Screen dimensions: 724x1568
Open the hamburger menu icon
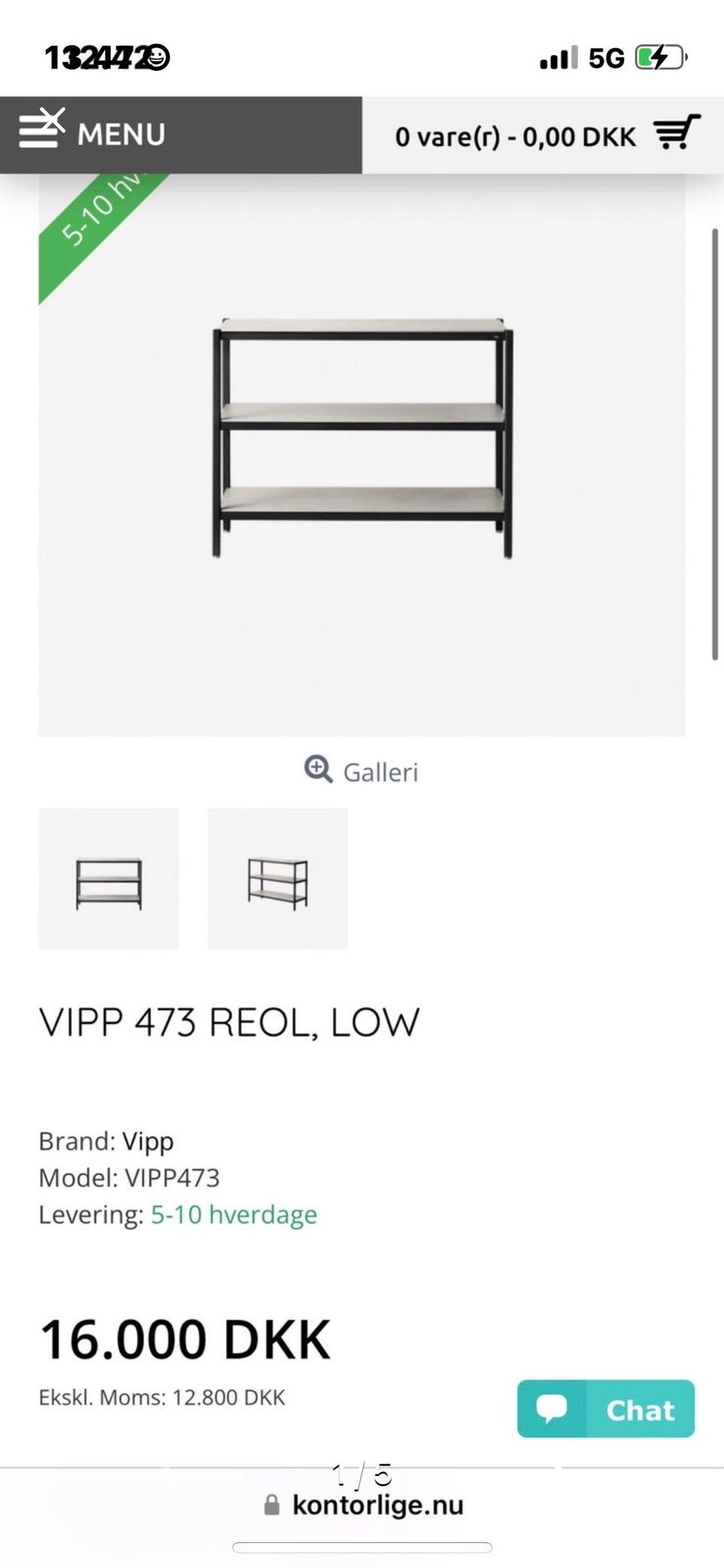(x=41, y=132)
